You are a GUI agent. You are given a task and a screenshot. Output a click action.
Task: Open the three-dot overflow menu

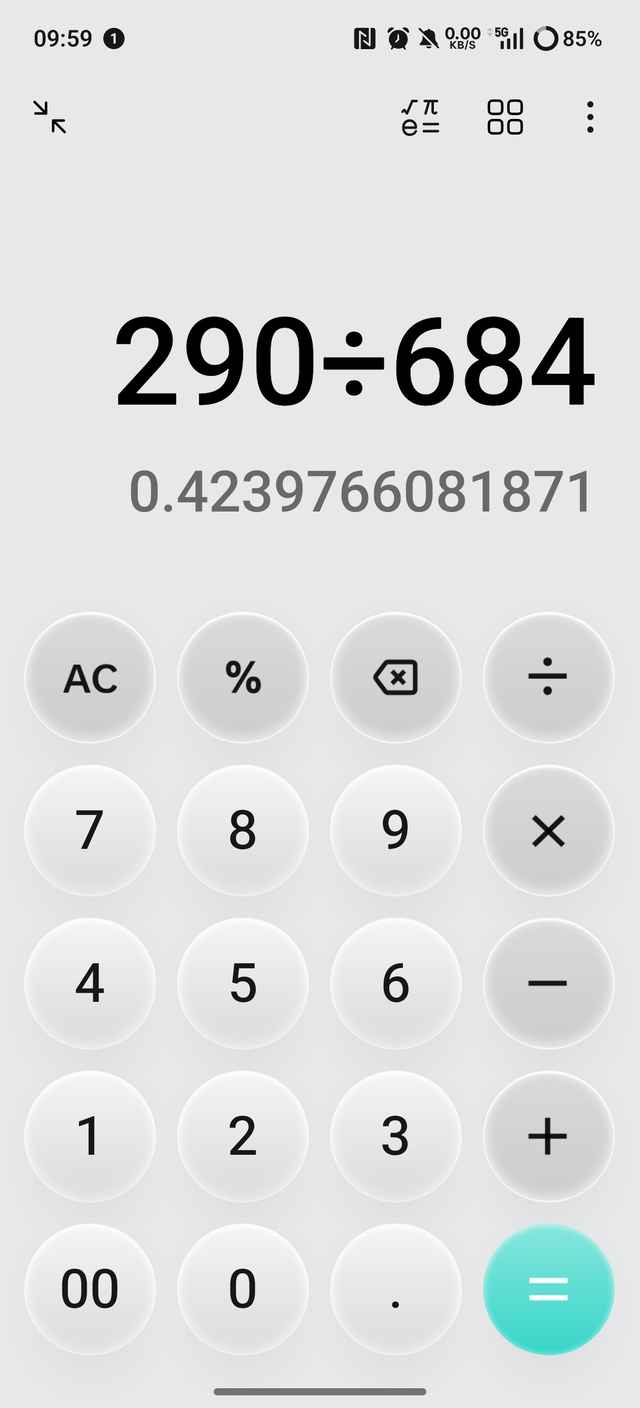click(x=590, y=117)
